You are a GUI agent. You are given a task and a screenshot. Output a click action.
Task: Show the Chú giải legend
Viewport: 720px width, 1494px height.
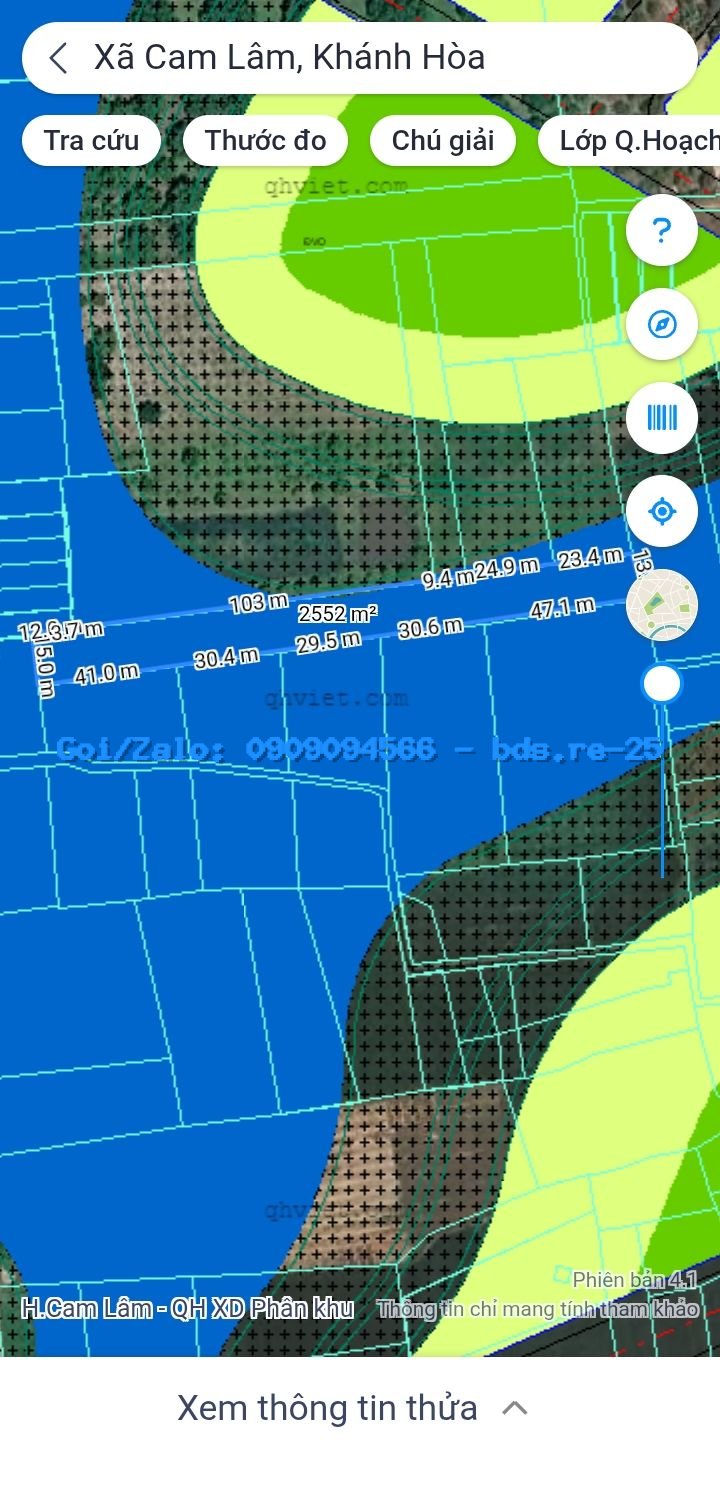(443, 141)
